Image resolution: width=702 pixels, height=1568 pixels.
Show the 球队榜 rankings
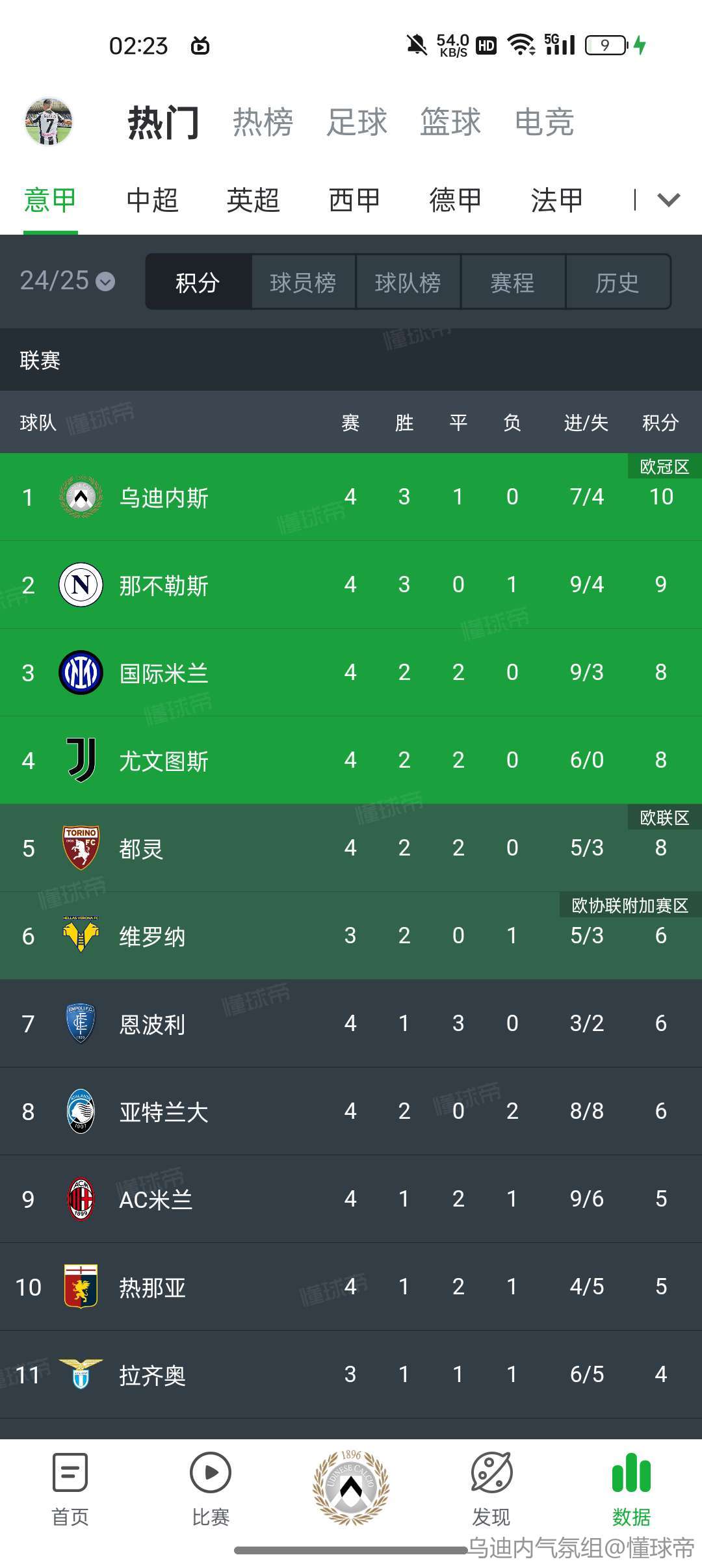pos(408,282)
